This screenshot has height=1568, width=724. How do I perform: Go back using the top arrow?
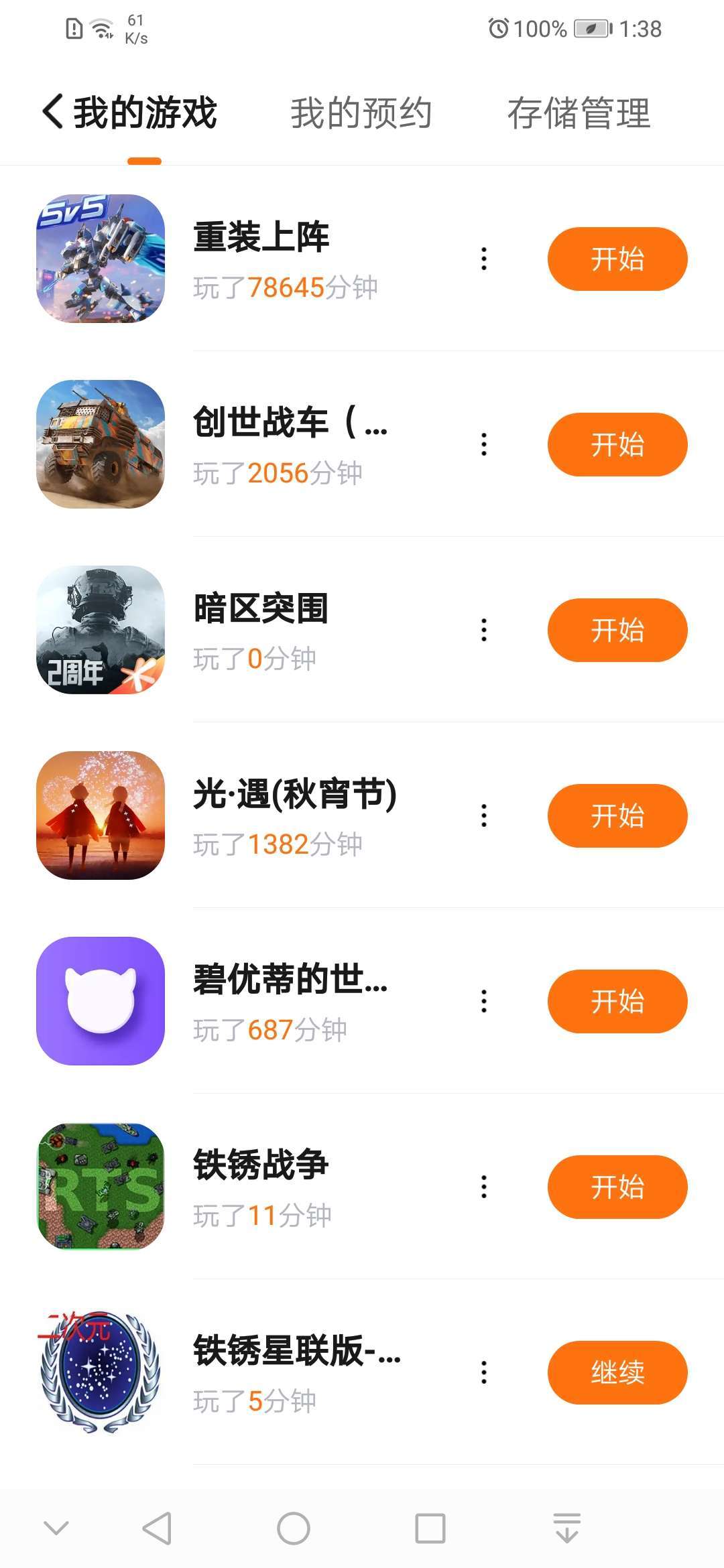pyautogui.click(x=54, y=111)
